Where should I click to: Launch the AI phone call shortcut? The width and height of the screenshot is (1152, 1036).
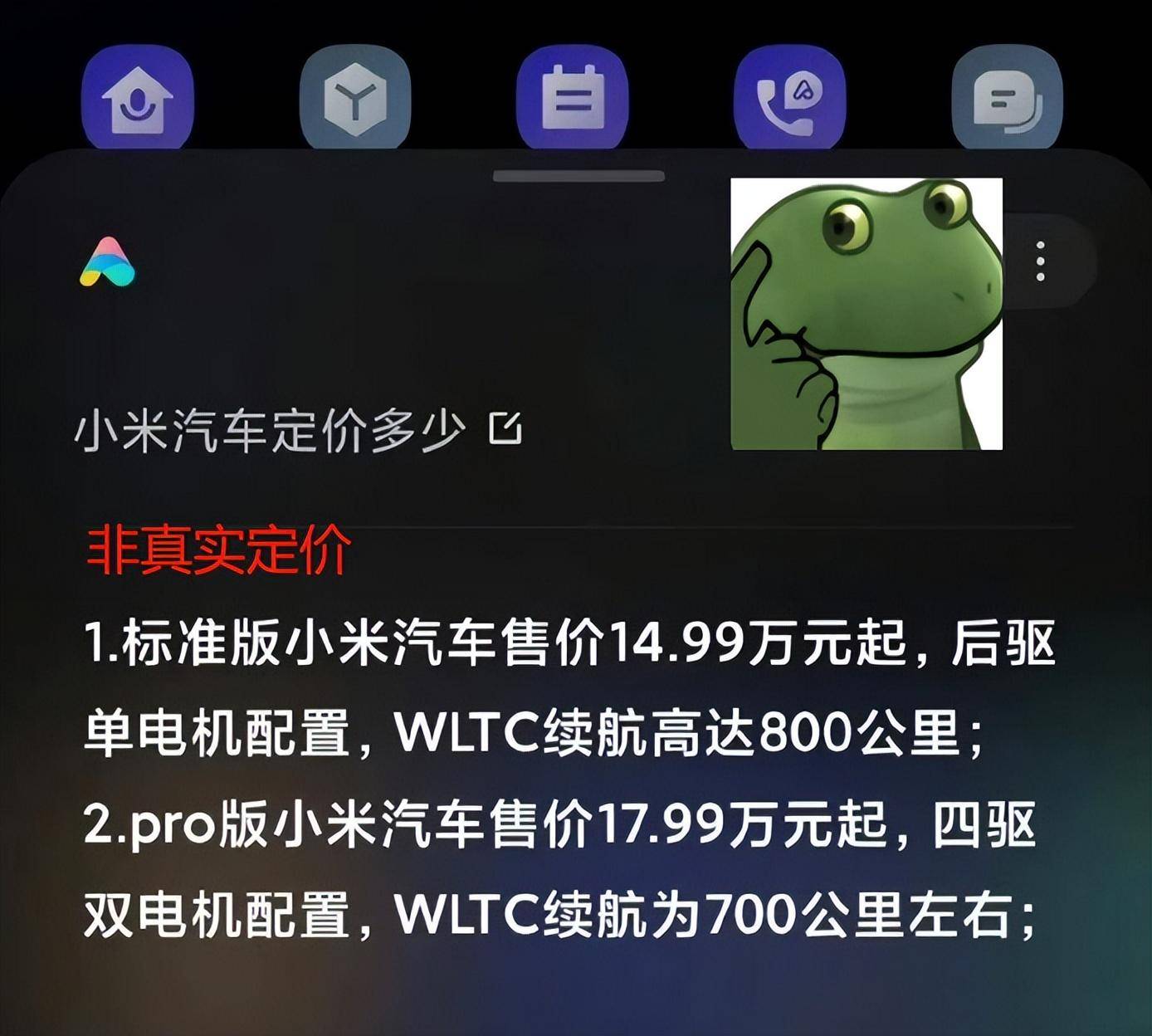coord(789,100)
